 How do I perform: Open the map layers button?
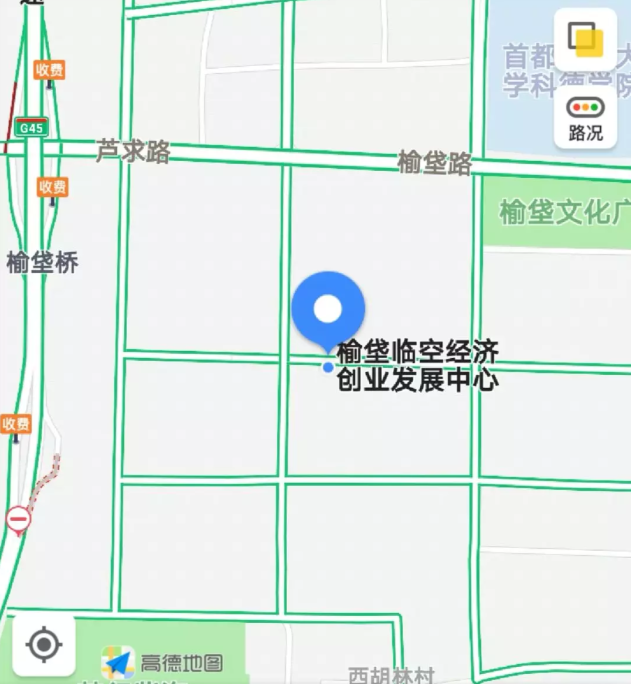[586, 40]
